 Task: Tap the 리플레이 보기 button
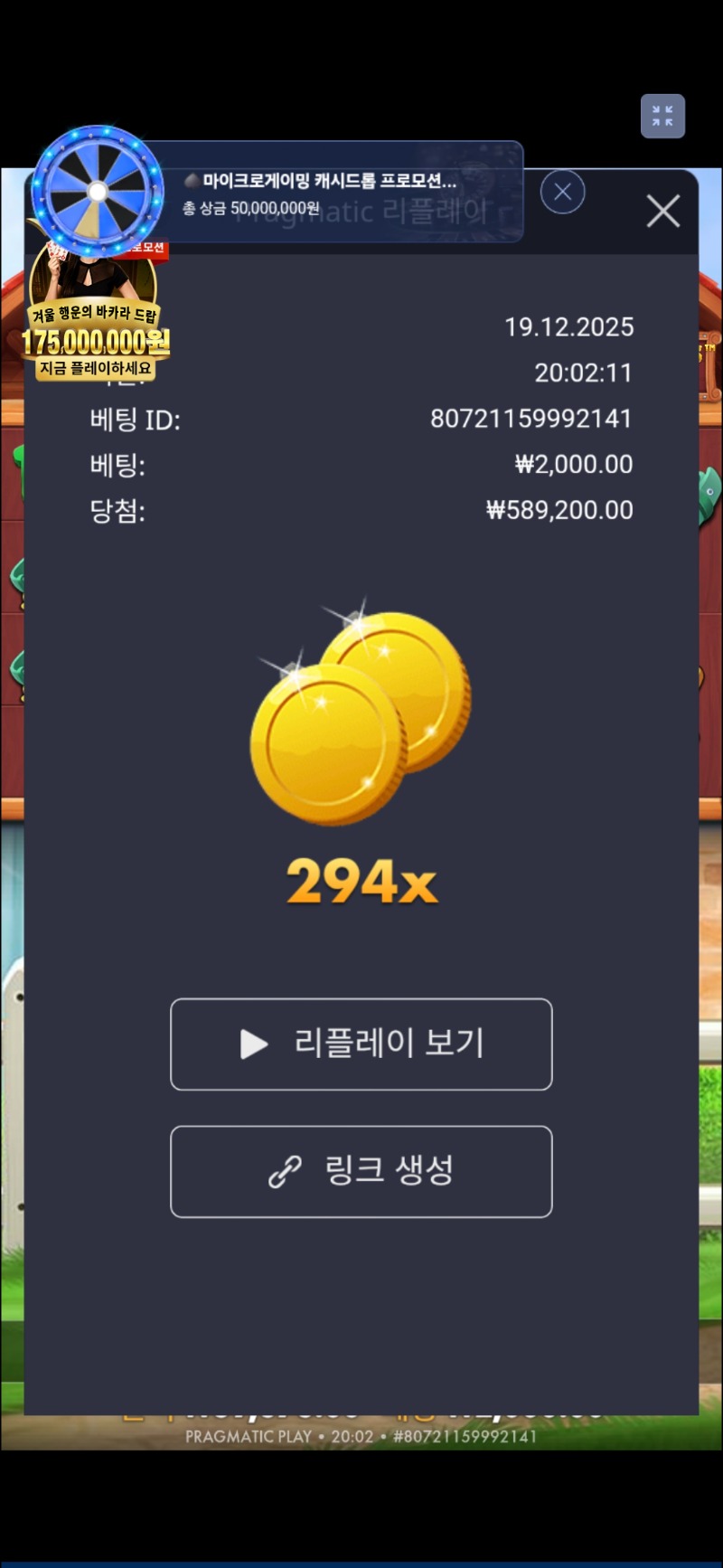361,1044
